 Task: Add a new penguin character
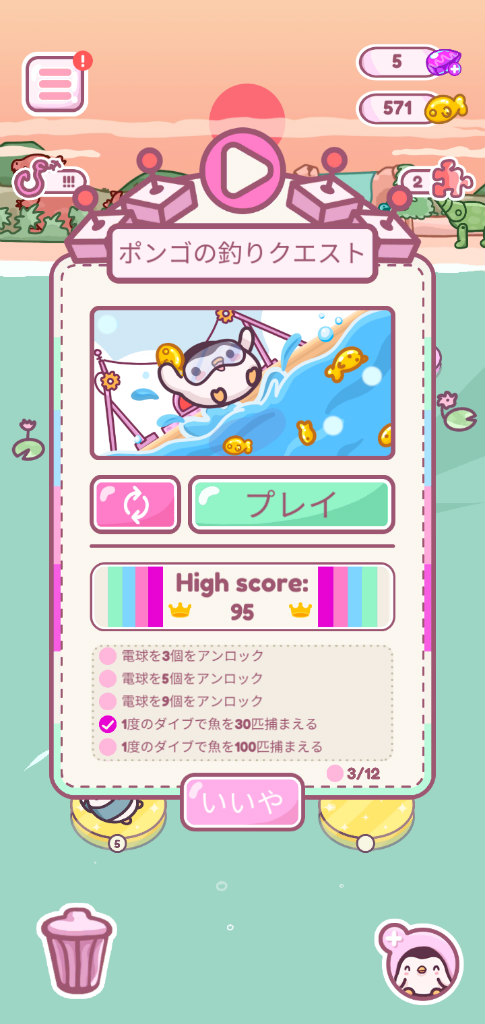418,962
